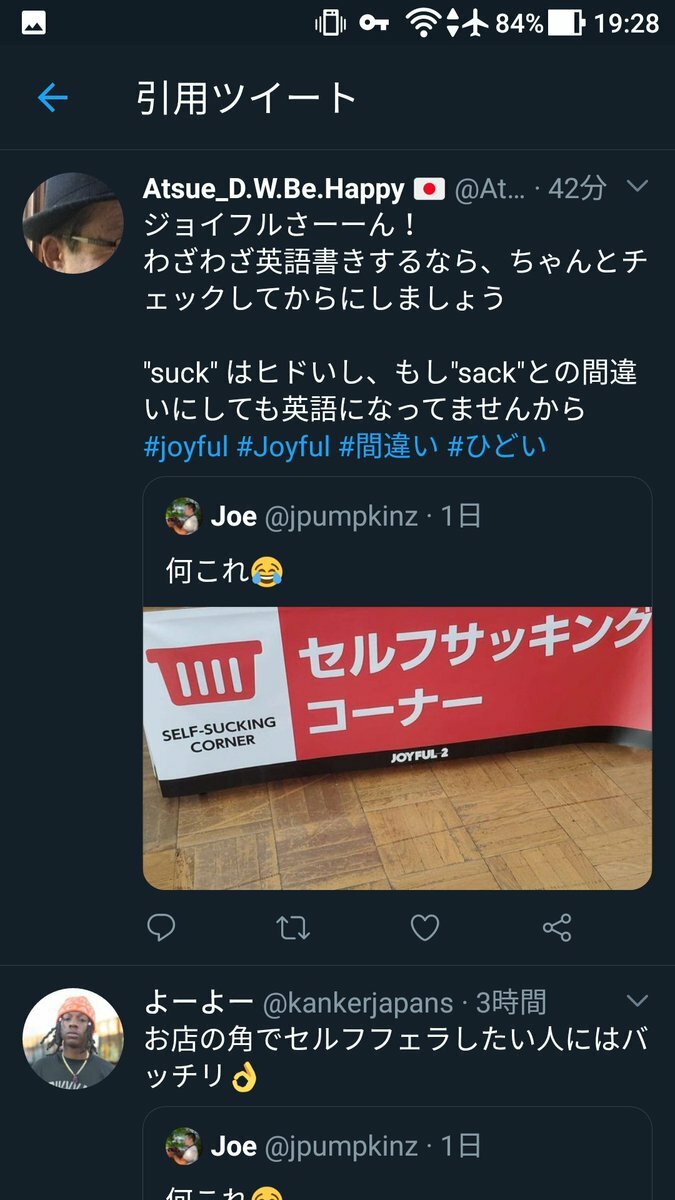Open the #ひどい hashtag
The width and height of the screenshot is (675, 1200).
click(x=497, y=446)
